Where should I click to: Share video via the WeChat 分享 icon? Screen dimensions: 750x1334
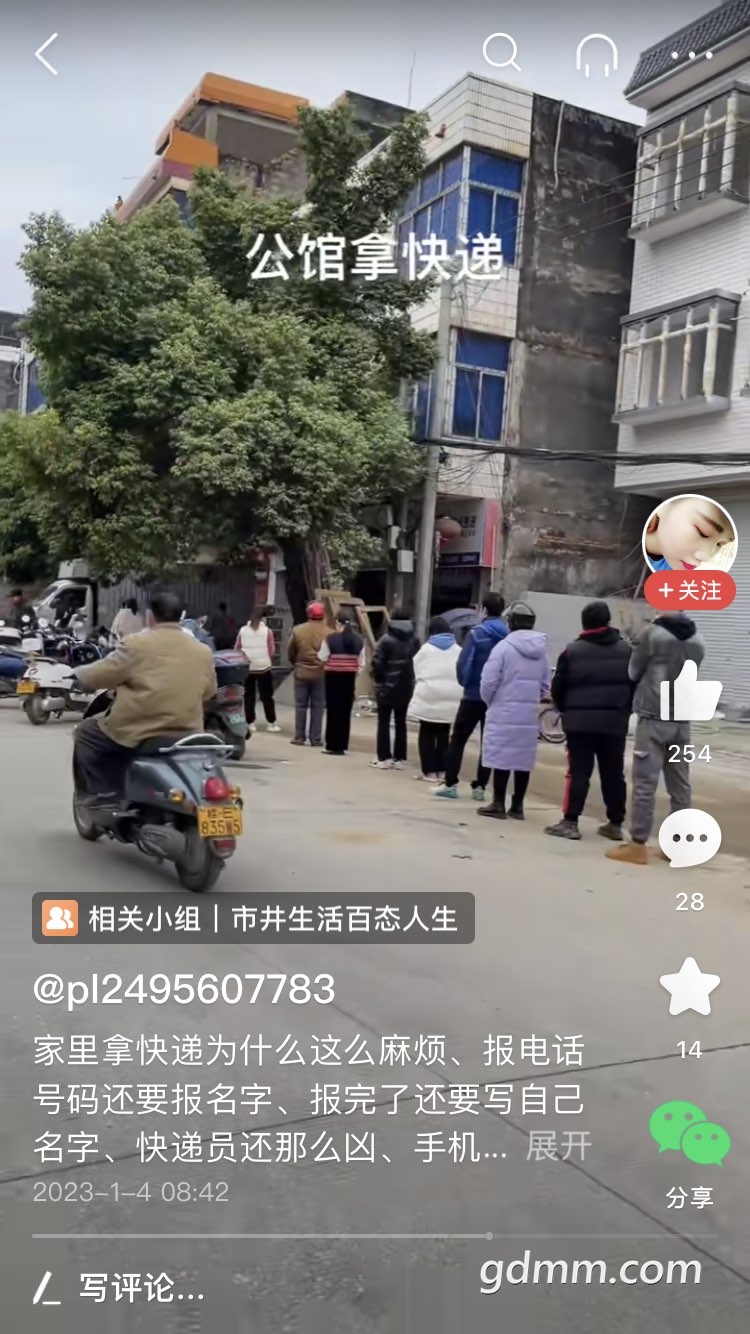click(x=690, y=1135)
